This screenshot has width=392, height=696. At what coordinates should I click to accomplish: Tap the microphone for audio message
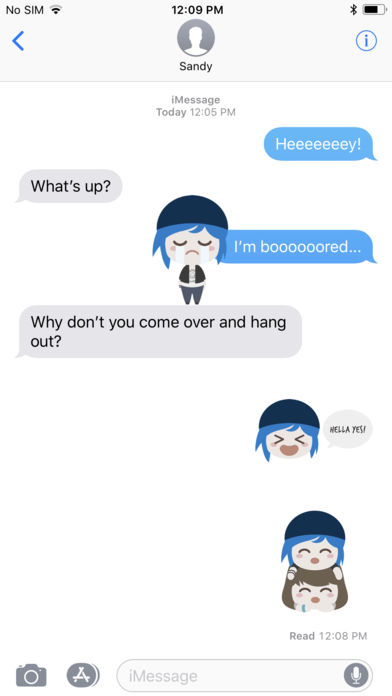click(x=356, y=676)
